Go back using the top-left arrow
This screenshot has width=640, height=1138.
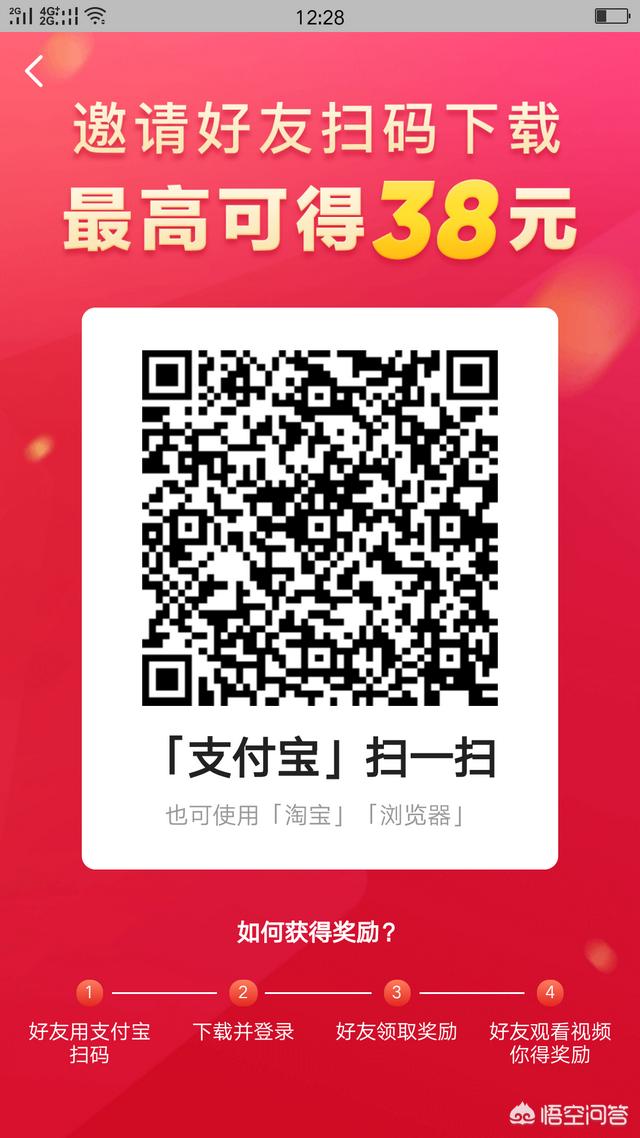[x=35, y=71]
